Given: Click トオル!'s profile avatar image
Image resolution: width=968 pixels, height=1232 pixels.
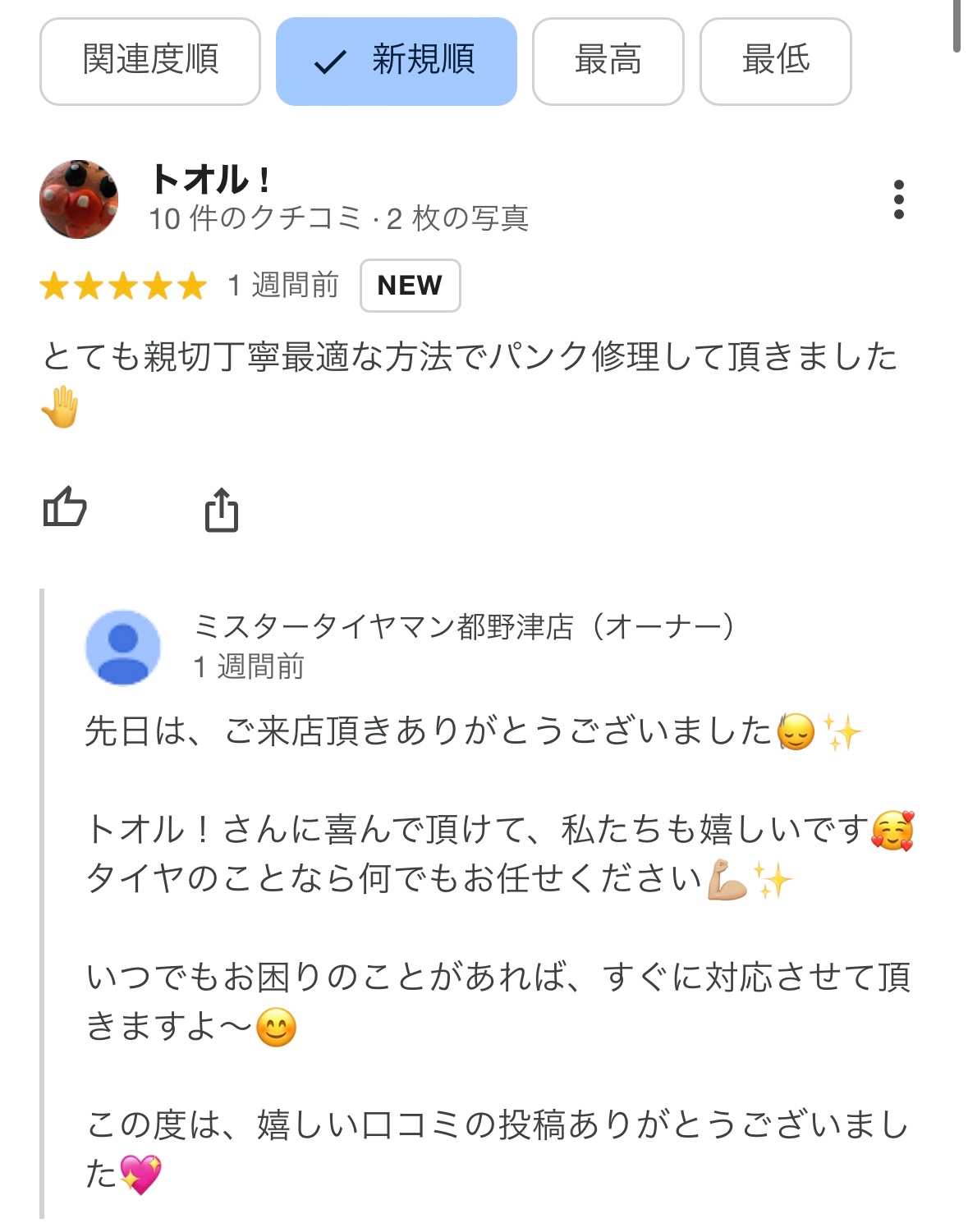Looking at the screenshot, I should click(x=80, y=197).
